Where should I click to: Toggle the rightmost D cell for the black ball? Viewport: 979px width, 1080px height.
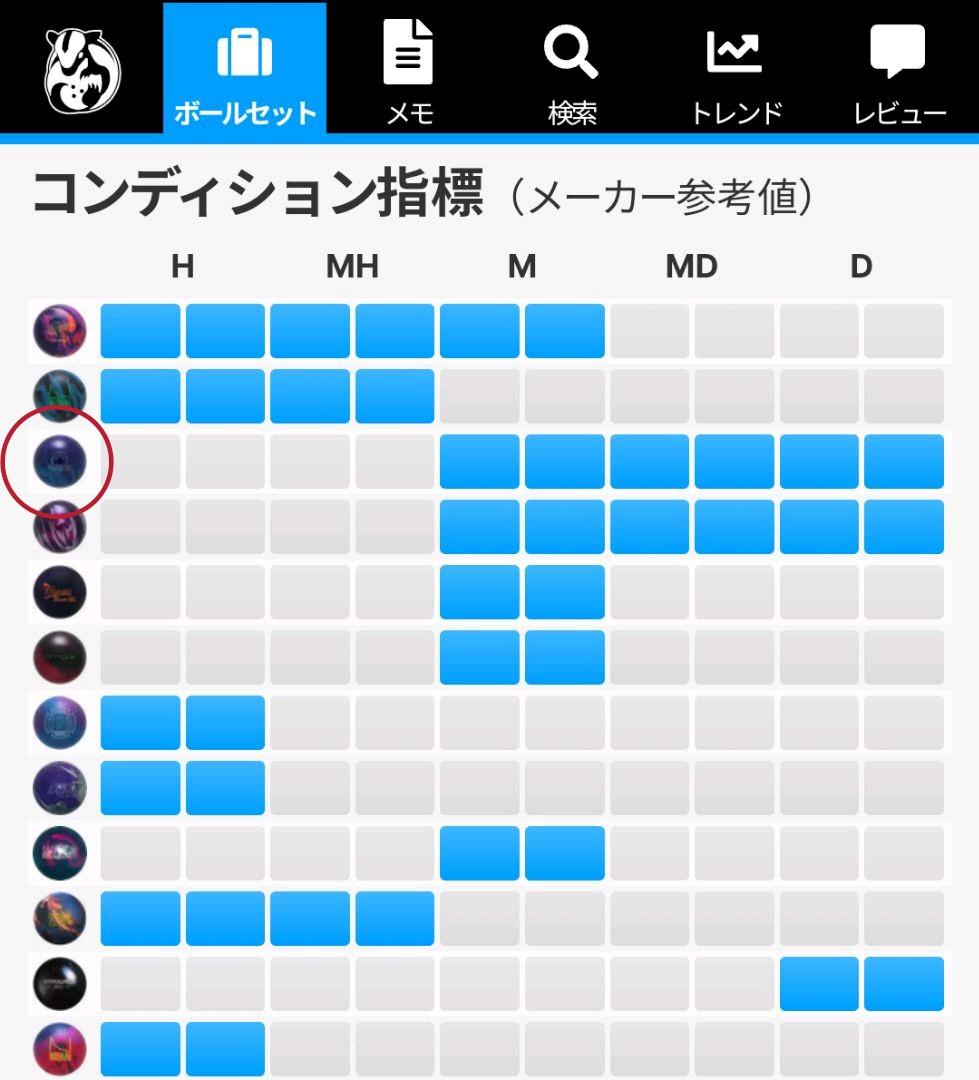coord(903,984)
